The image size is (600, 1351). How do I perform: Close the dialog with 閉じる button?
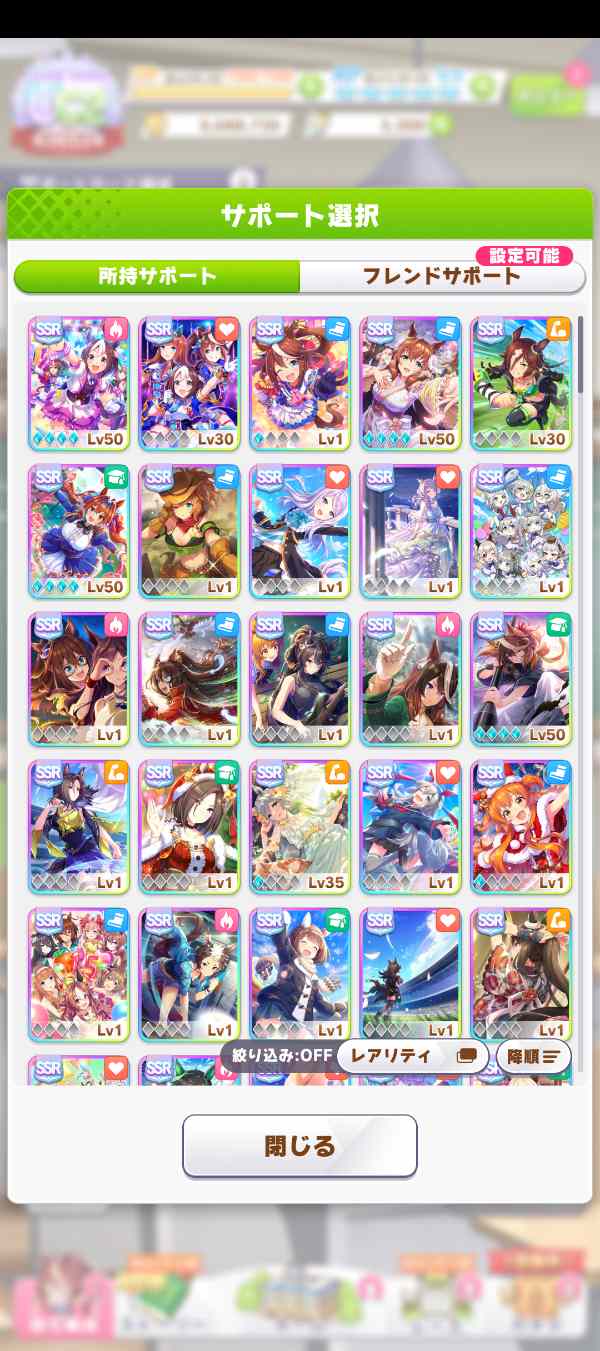coord(299,1146)
